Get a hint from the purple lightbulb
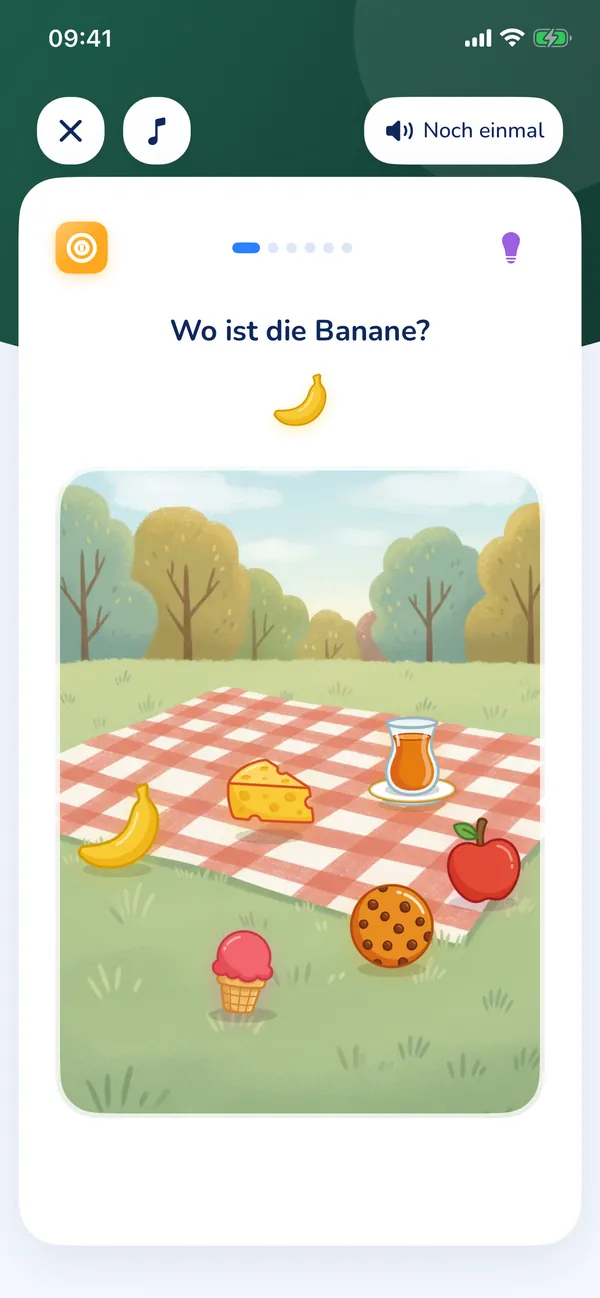 (x=511, y=247)
